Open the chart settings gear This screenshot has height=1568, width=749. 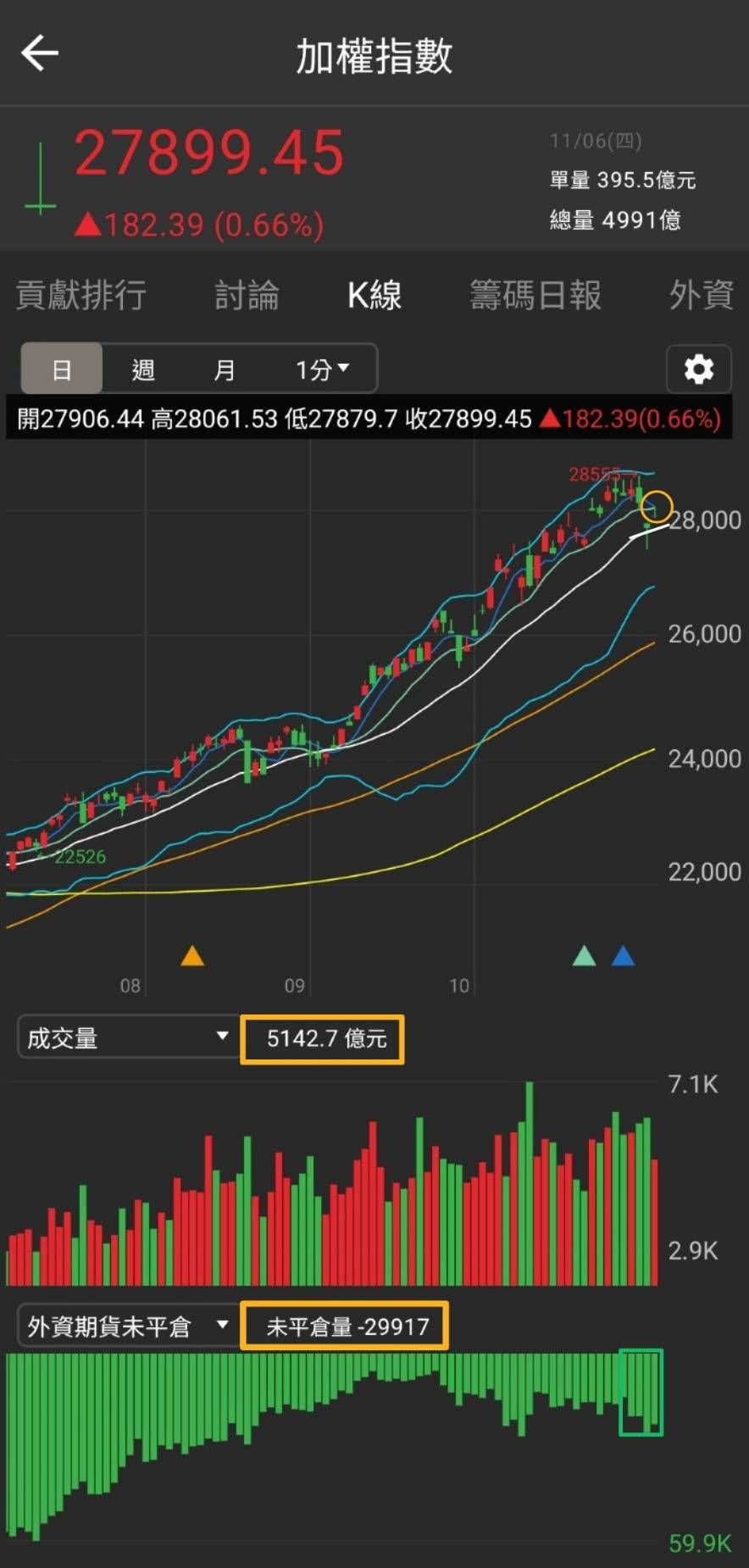tap(698, 369)
